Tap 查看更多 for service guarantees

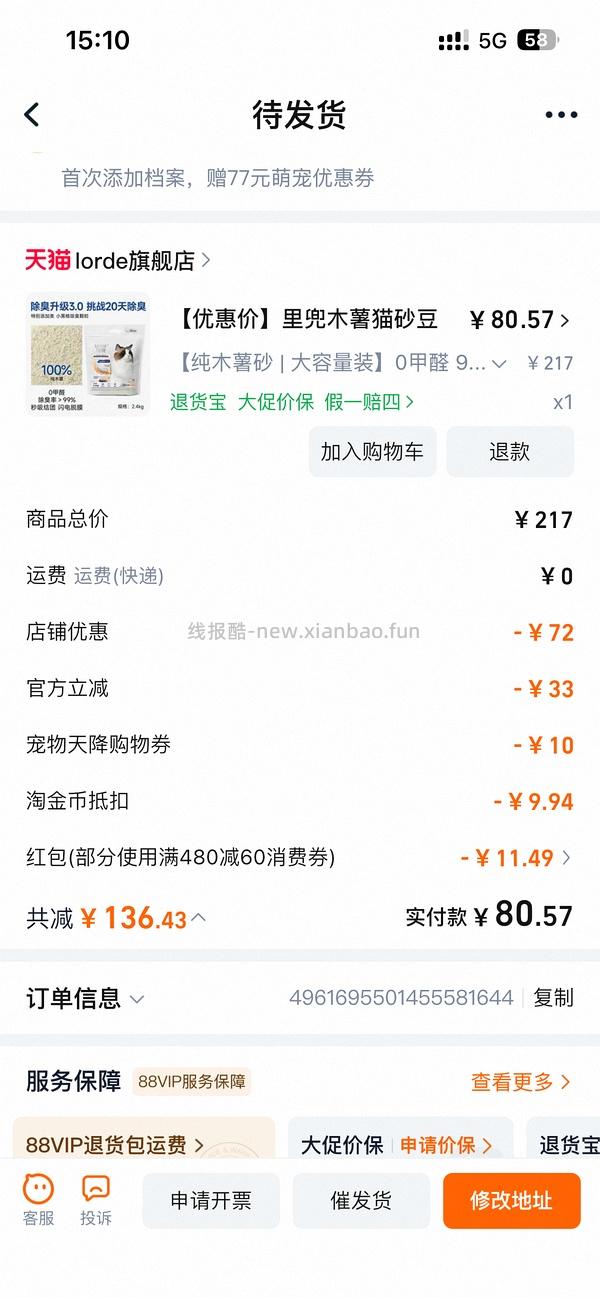tap(521, 1081)
